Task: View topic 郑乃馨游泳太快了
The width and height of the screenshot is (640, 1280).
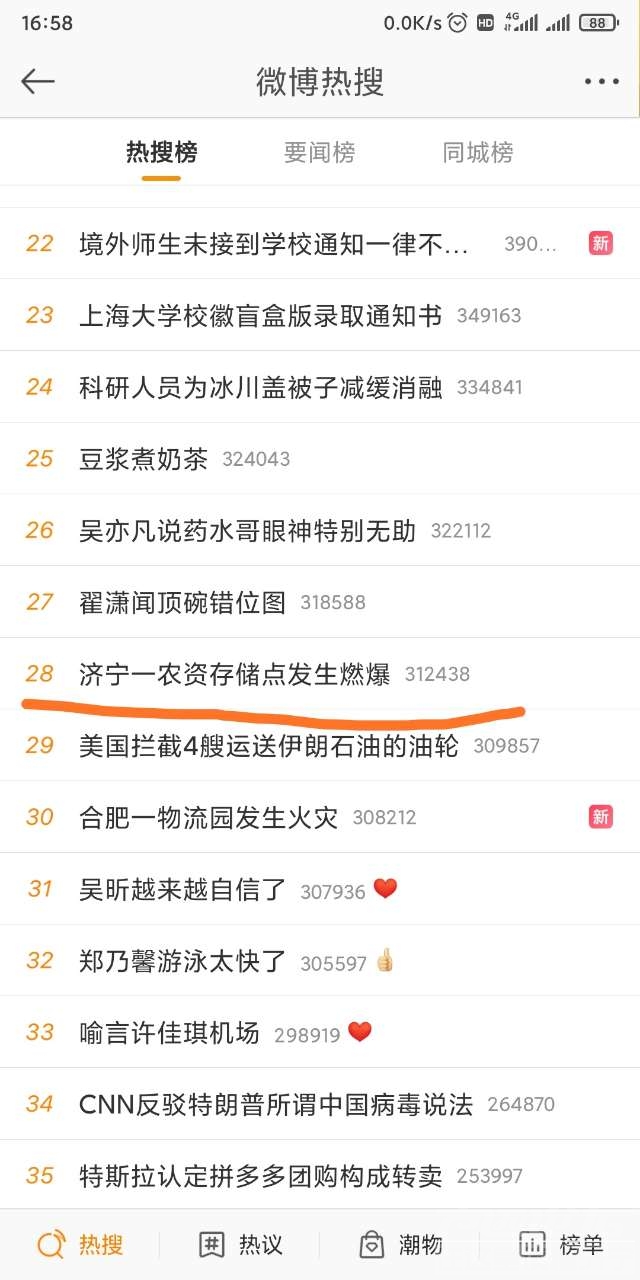Action: (182, 962)
